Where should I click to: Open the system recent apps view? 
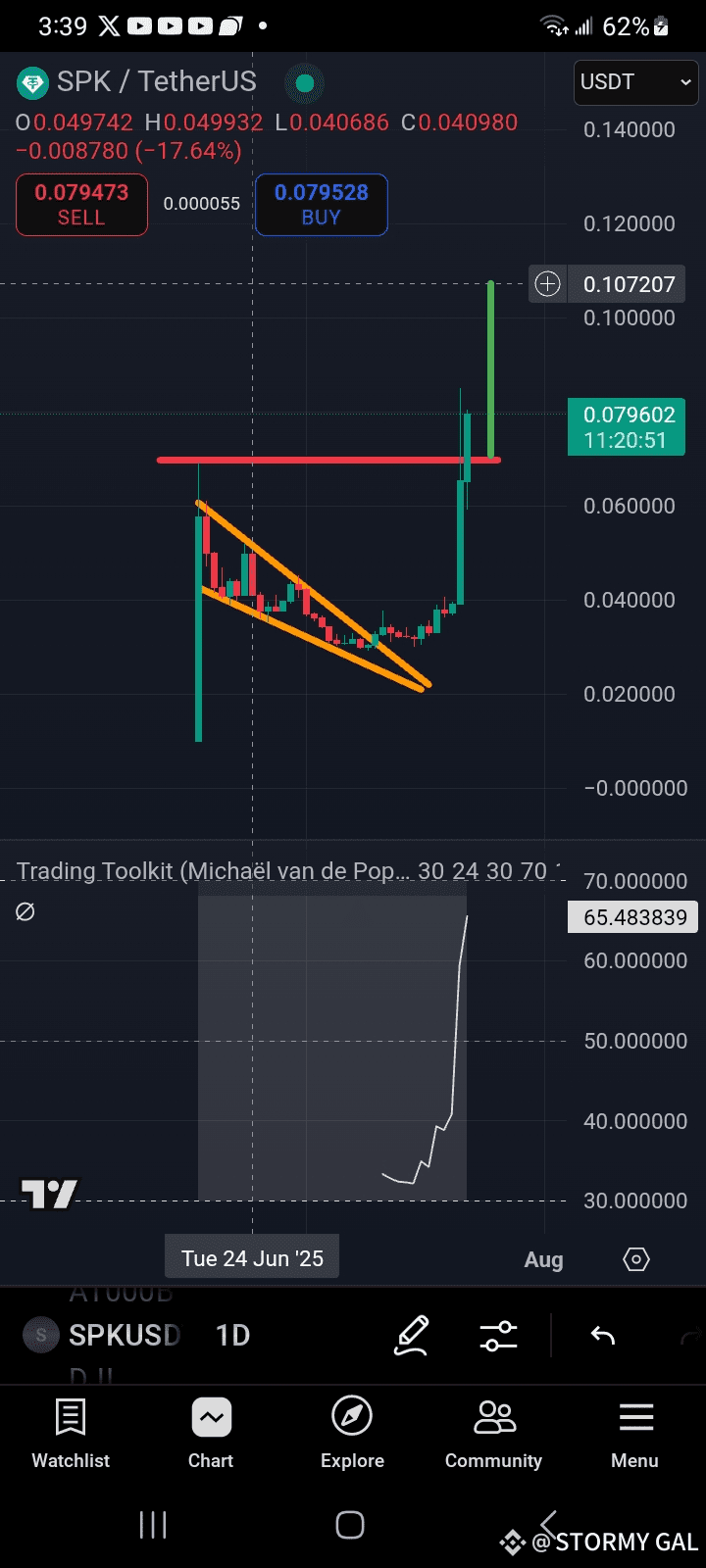pos(153,1525)
